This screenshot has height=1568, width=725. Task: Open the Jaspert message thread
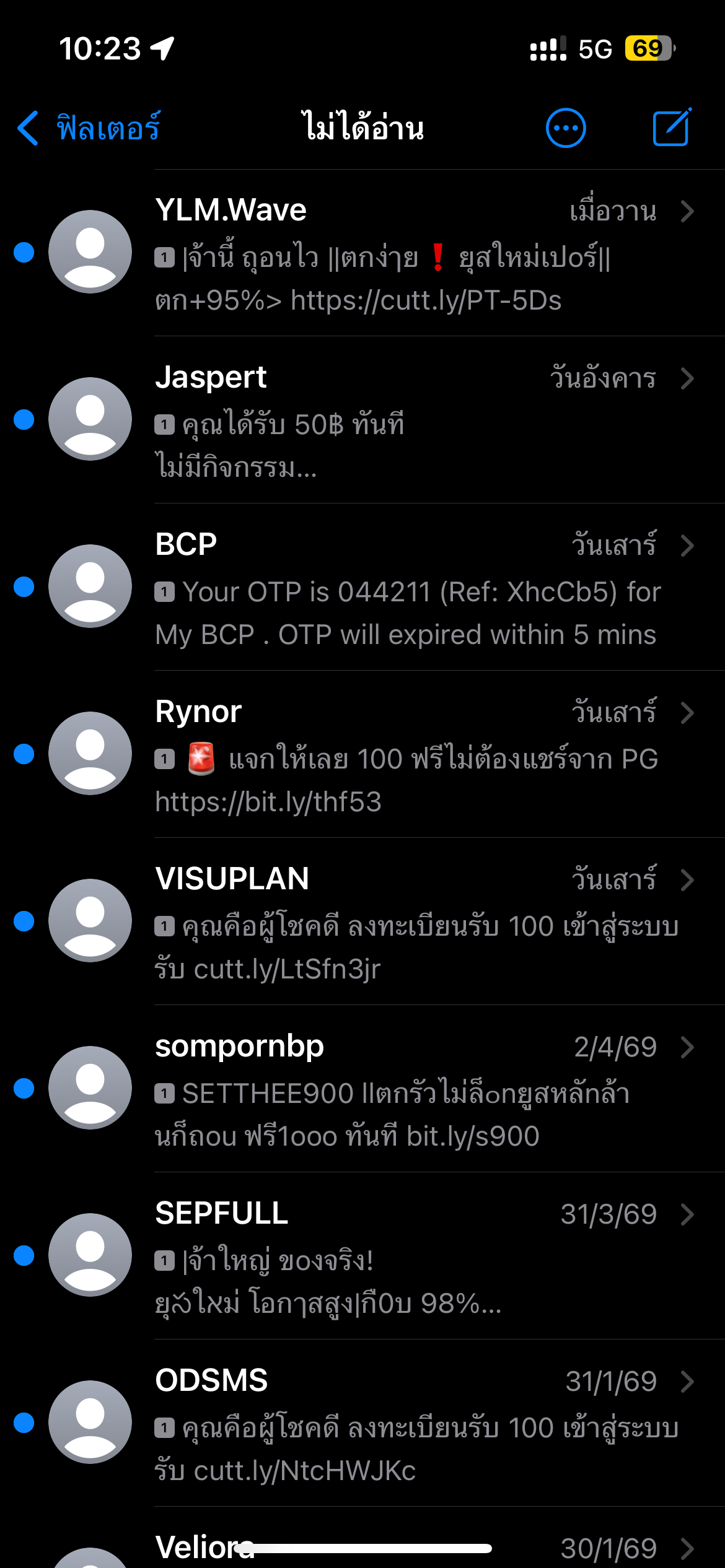(362, 420)
